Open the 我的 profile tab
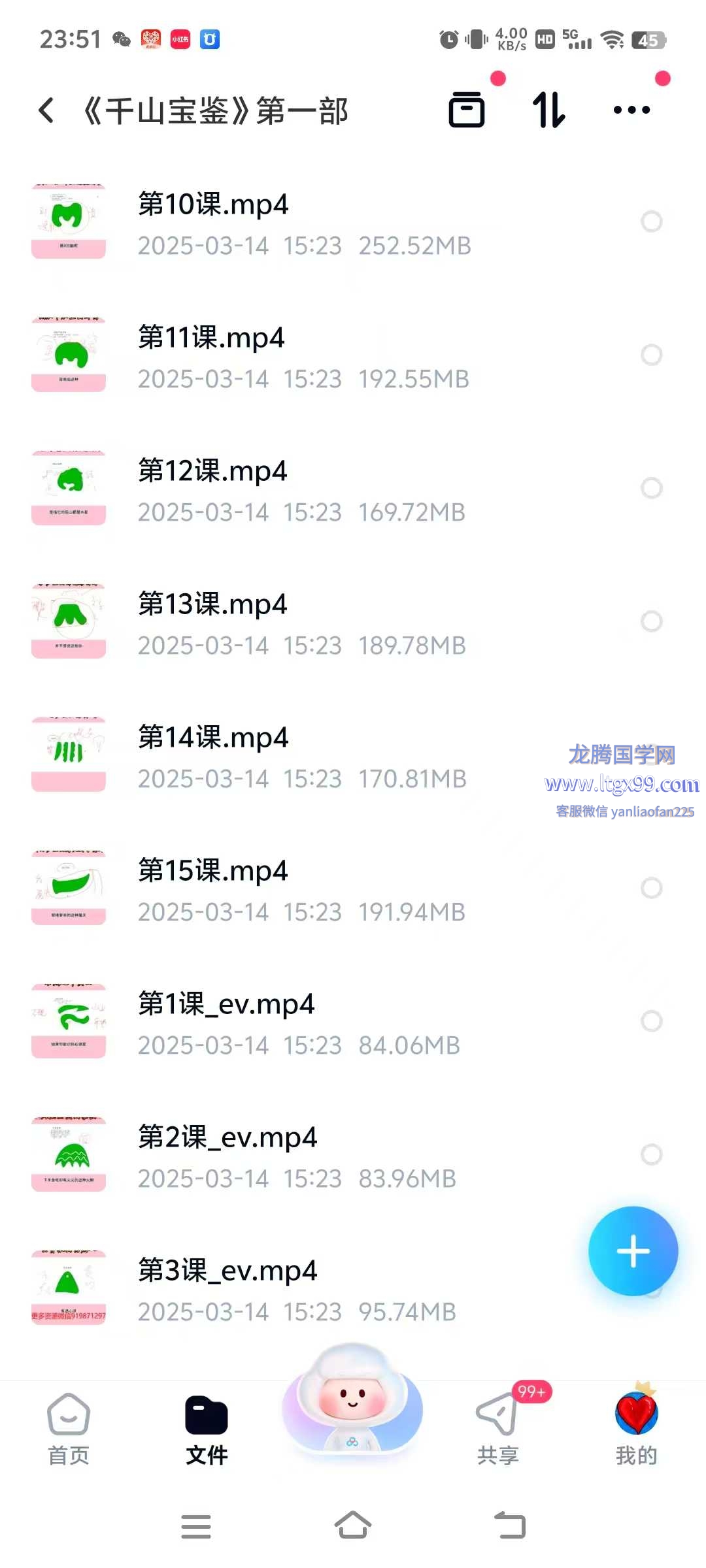This screenshot has width=706, height=1568. (636, 1429)
